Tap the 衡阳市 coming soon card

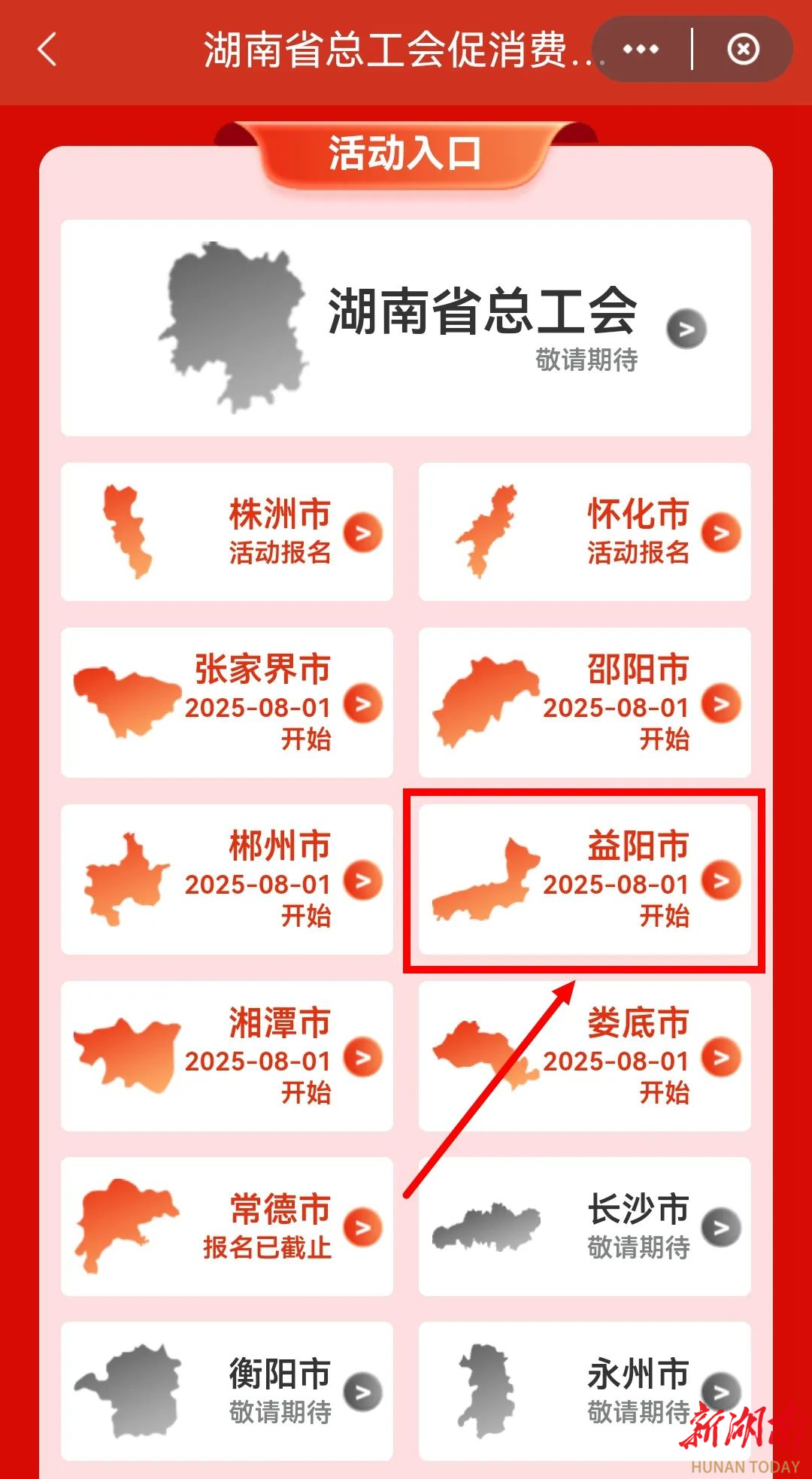pyautogui.click(x=227, y=1392)
